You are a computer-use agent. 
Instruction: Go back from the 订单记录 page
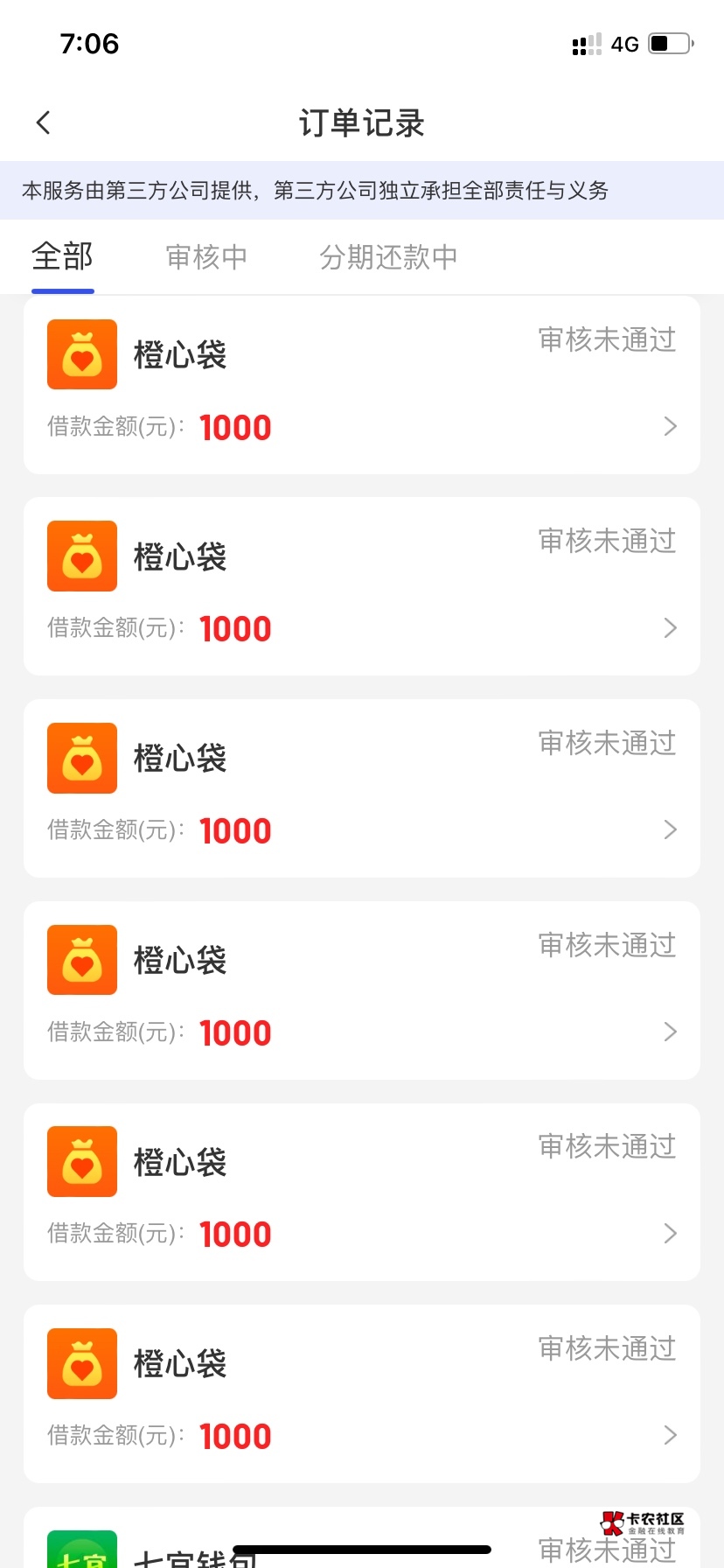(44, 122)
